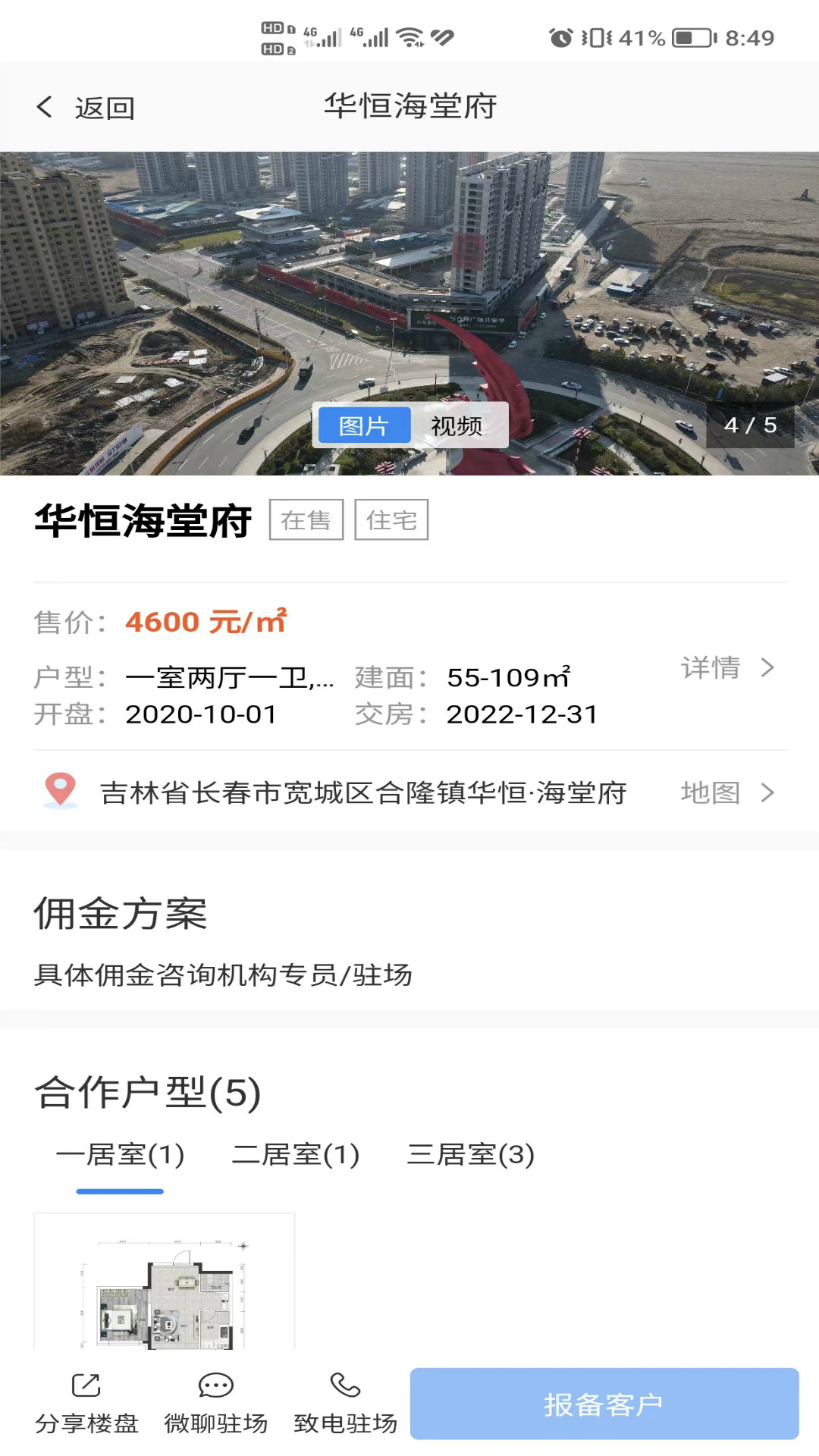Viewport: 819px width, 1456px height.
Task: Open 地图 for the property address
Action: 726,792
